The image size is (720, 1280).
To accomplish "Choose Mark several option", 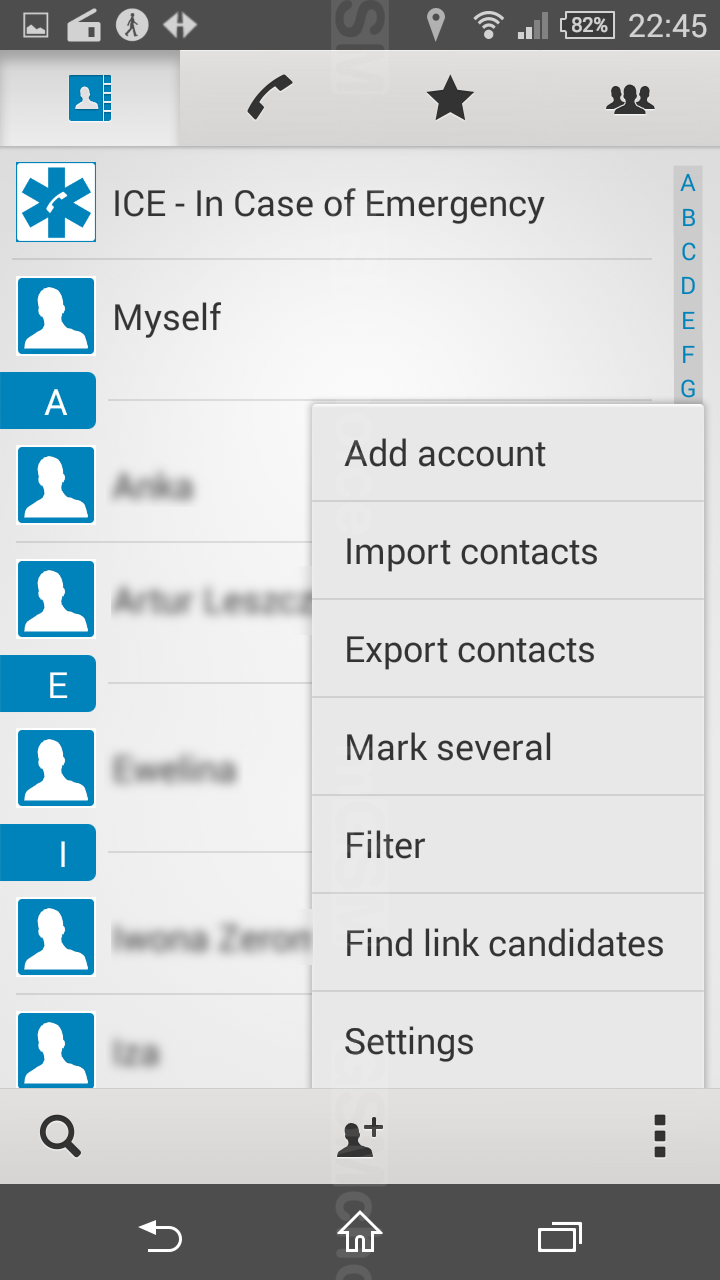I will coord(508,747).
